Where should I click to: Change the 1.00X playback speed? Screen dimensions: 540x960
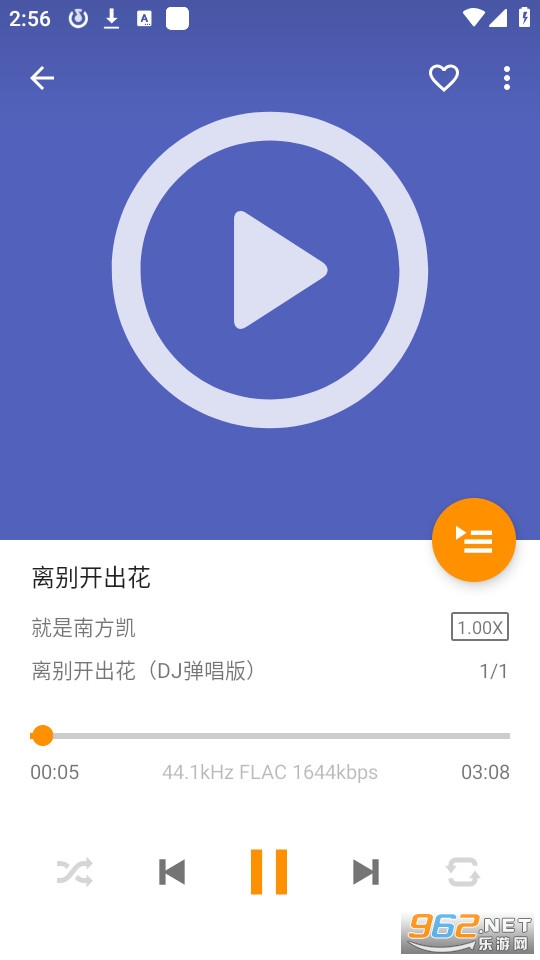tap(479, 627)
